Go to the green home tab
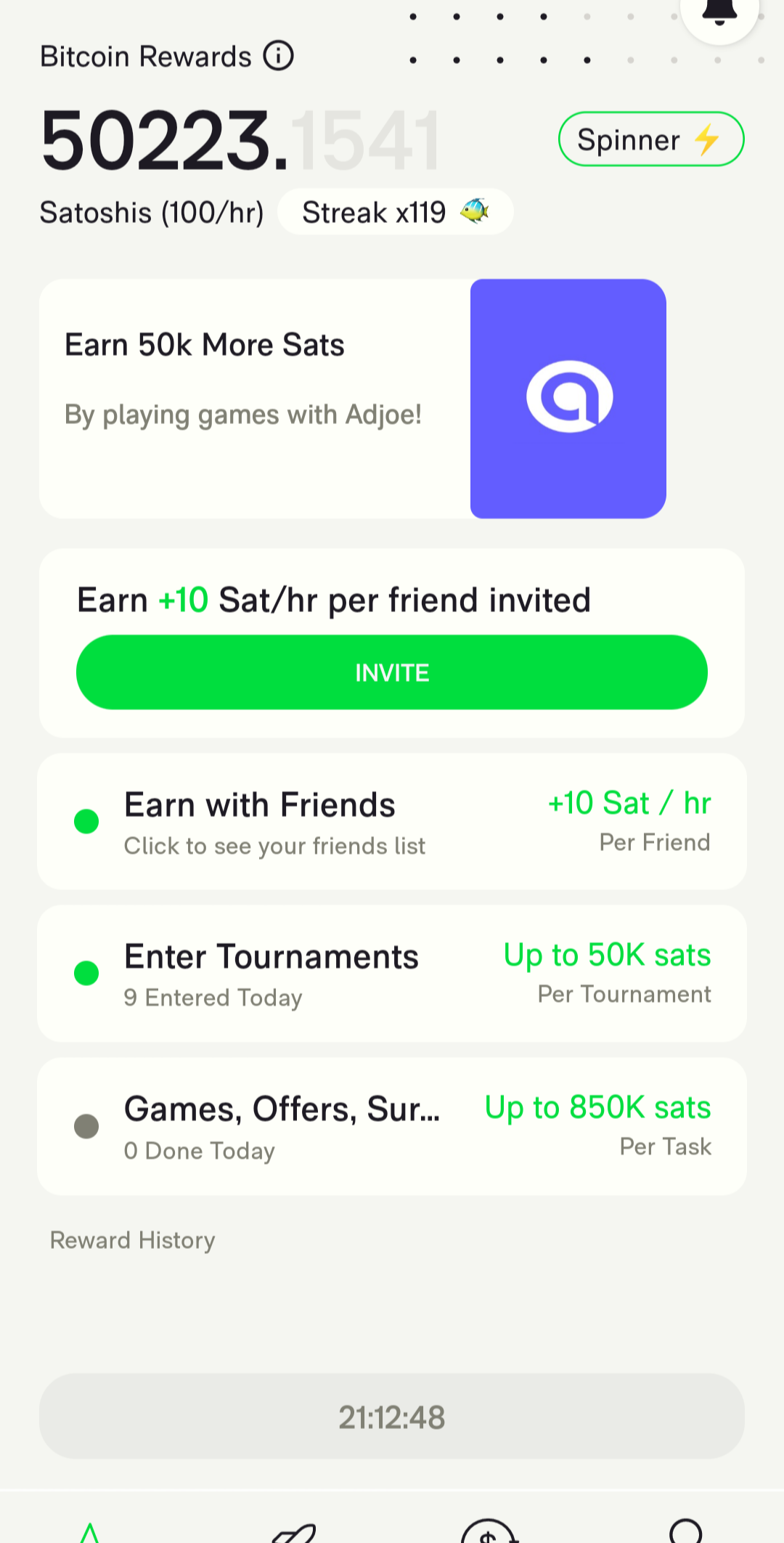 pyautogui.click(x=90, y=1532)
